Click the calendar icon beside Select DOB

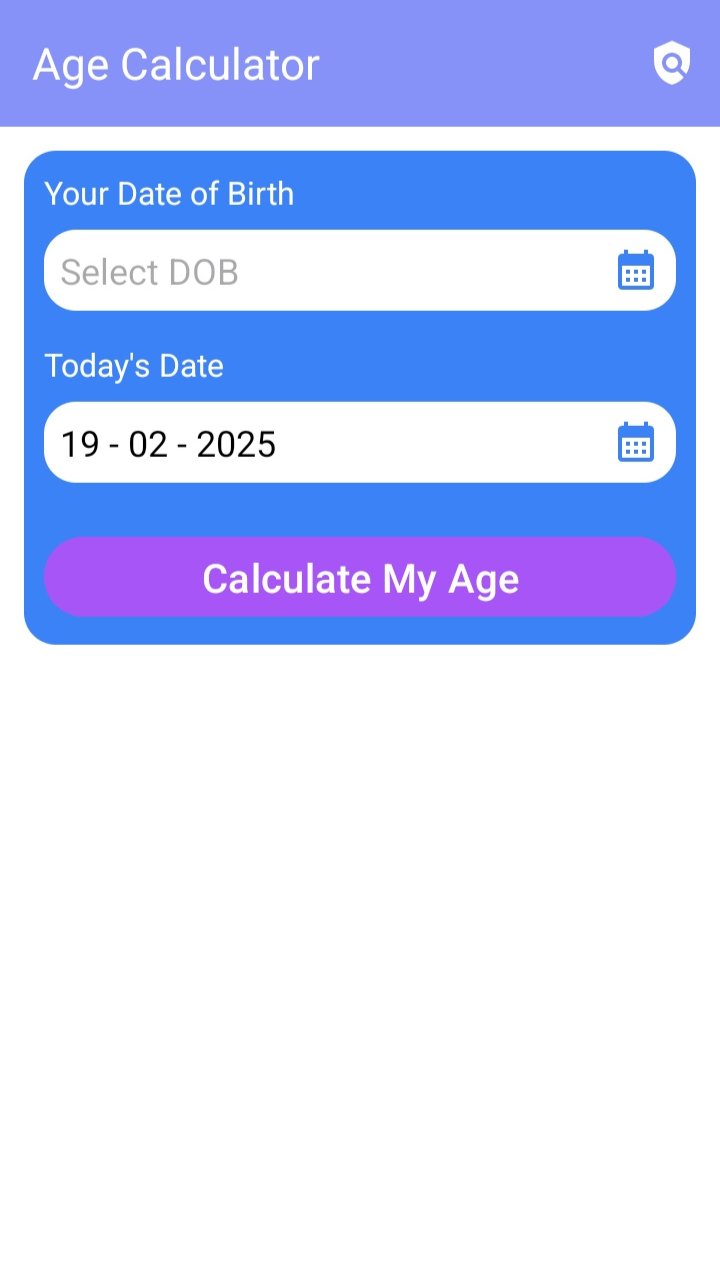point(637,270)
